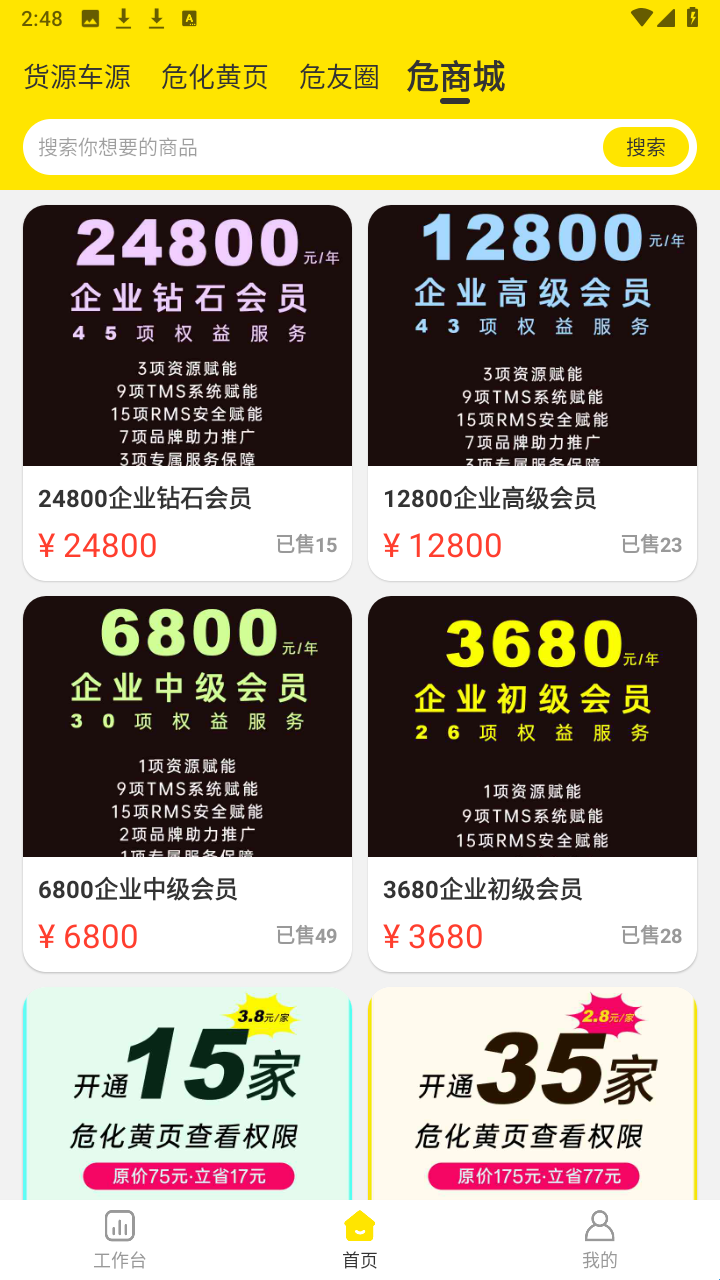720x1280 pixels.
Task: Open the 我的 profile tab
Action: click(x=600, y=1240)
